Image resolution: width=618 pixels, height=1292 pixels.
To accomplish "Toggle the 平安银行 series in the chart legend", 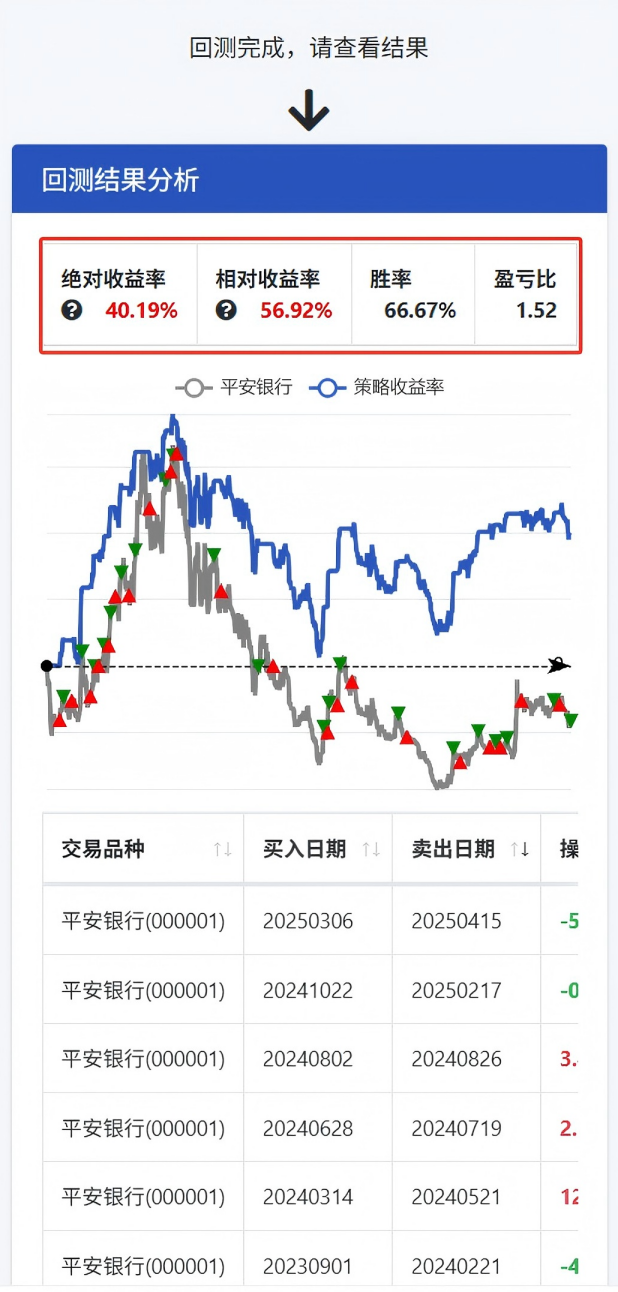I will point(233,387).
